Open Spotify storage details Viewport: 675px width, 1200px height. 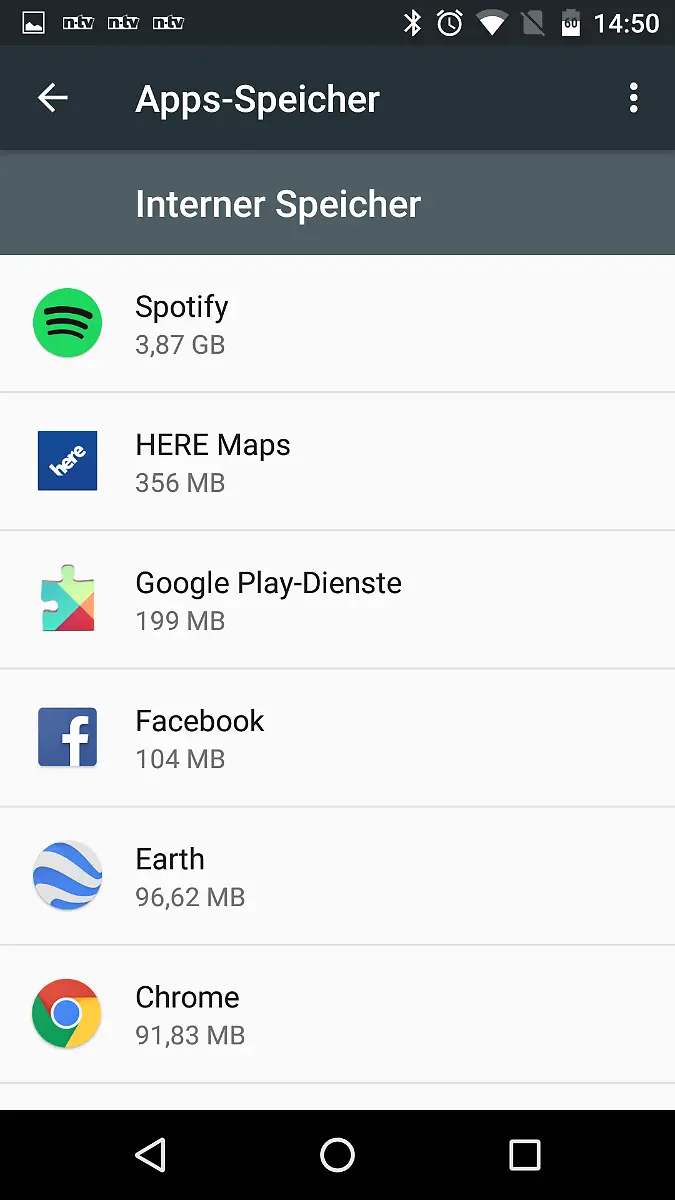(x=337, y=324)
